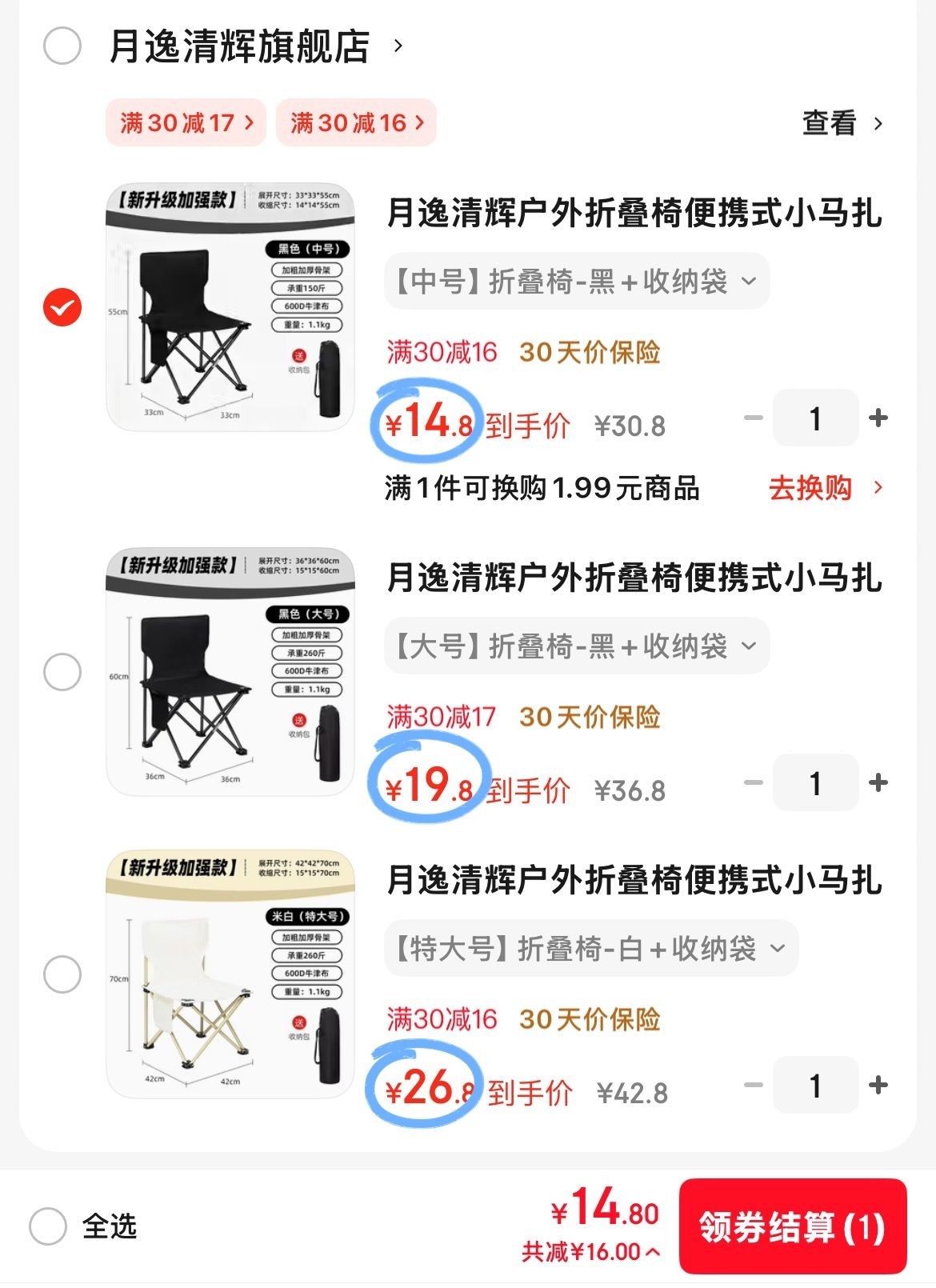The image size is (936, 1288).
Task: Expand the 共减¥16.00 discount details
Action: 590,1252
